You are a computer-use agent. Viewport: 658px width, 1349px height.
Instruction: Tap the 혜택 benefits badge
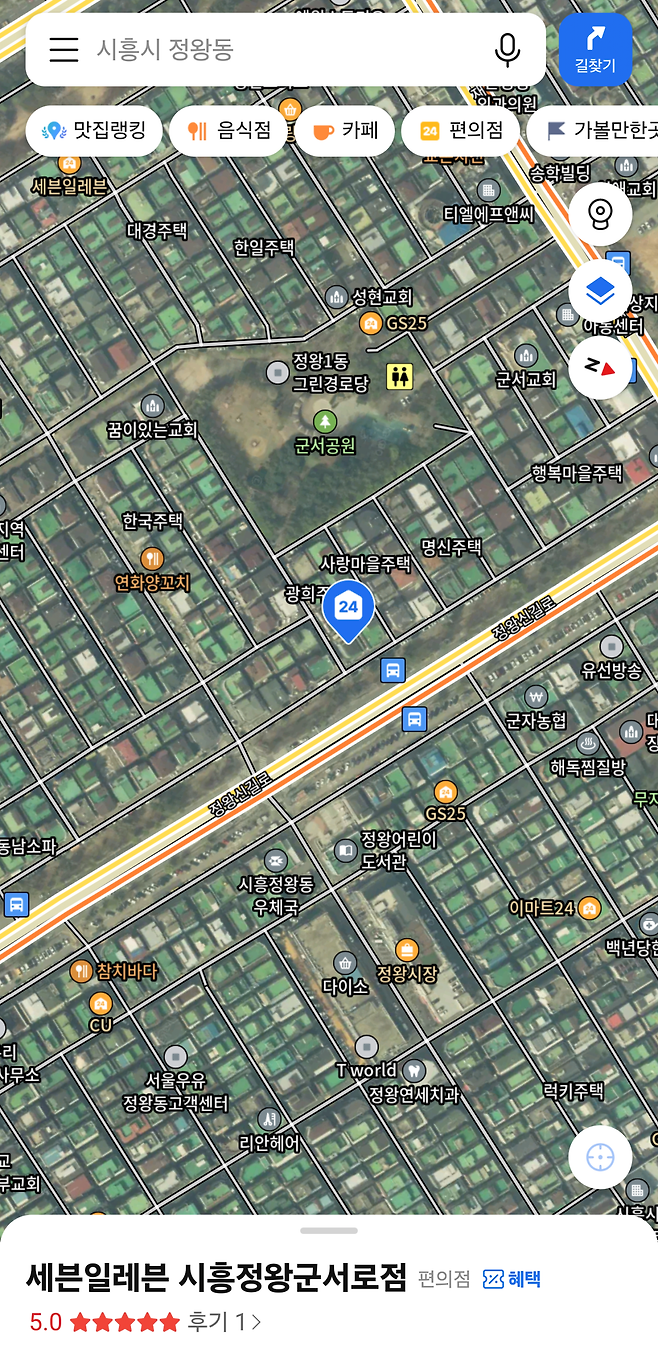tap(511, 1278)
